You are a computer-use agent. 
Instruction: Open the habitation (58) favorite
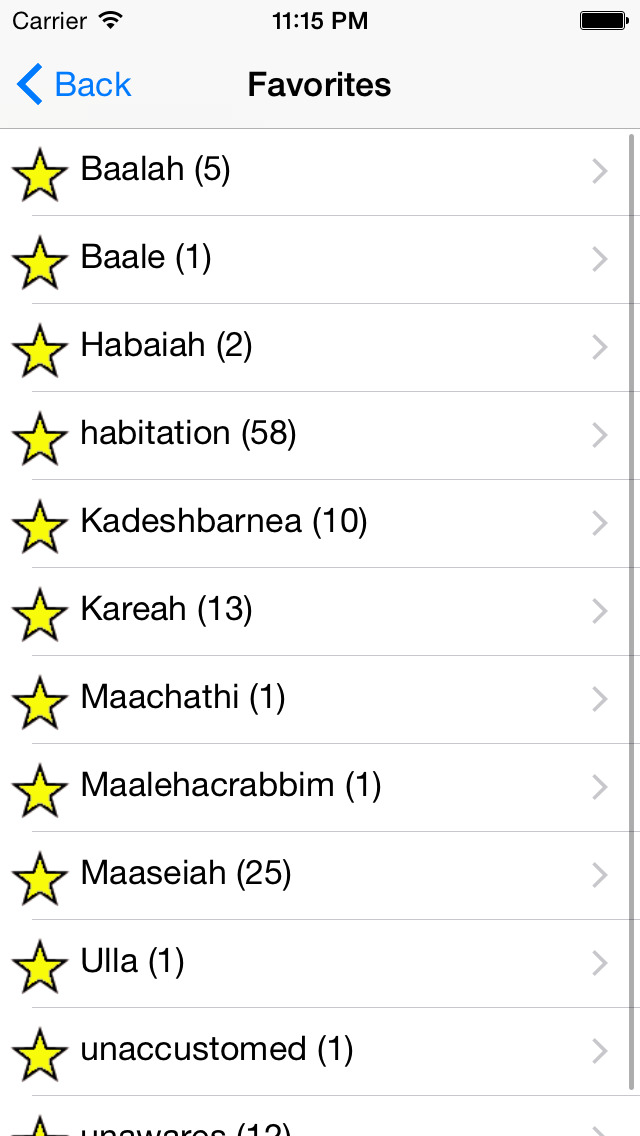tap(320, 435)
